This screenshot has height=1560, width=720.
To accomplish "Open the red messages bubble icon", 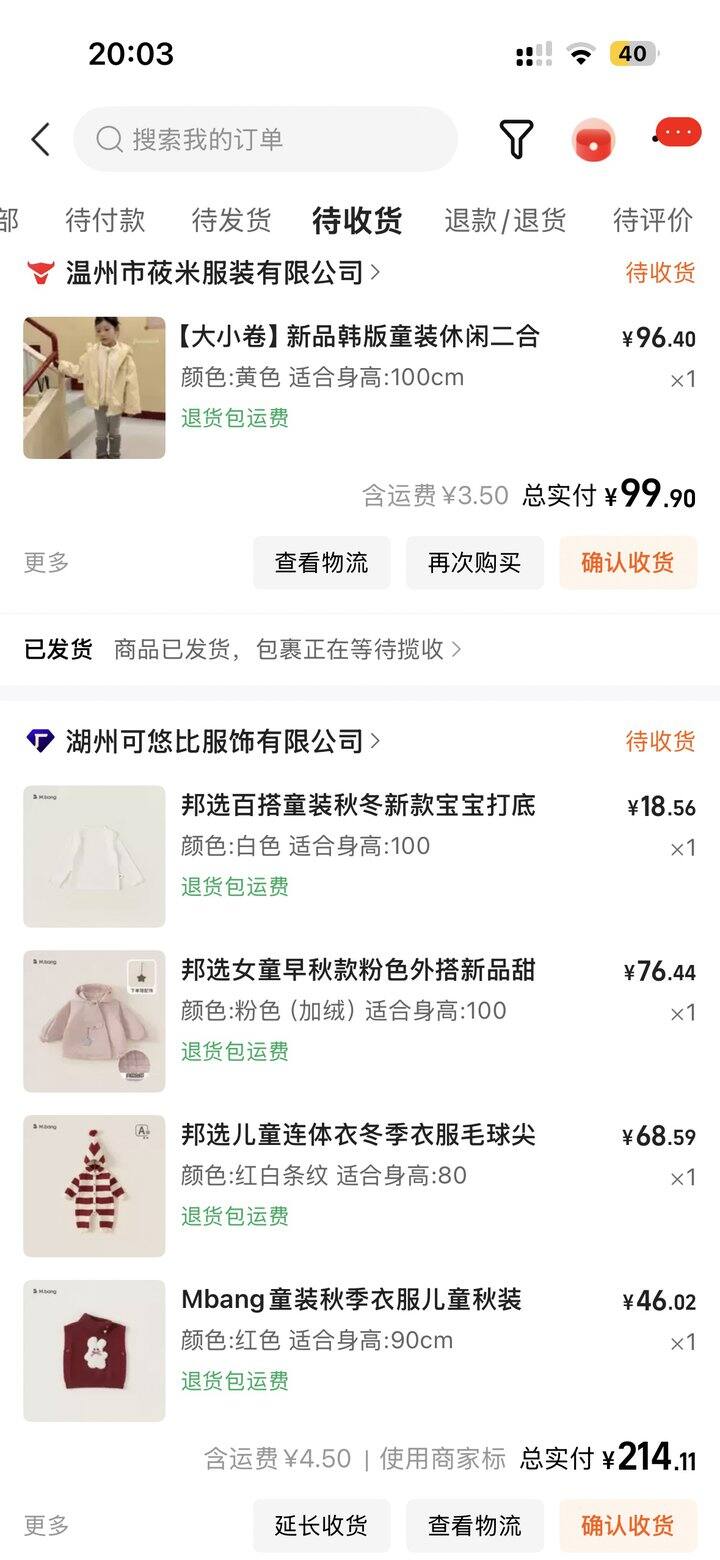I will click(x=678, y=133).
